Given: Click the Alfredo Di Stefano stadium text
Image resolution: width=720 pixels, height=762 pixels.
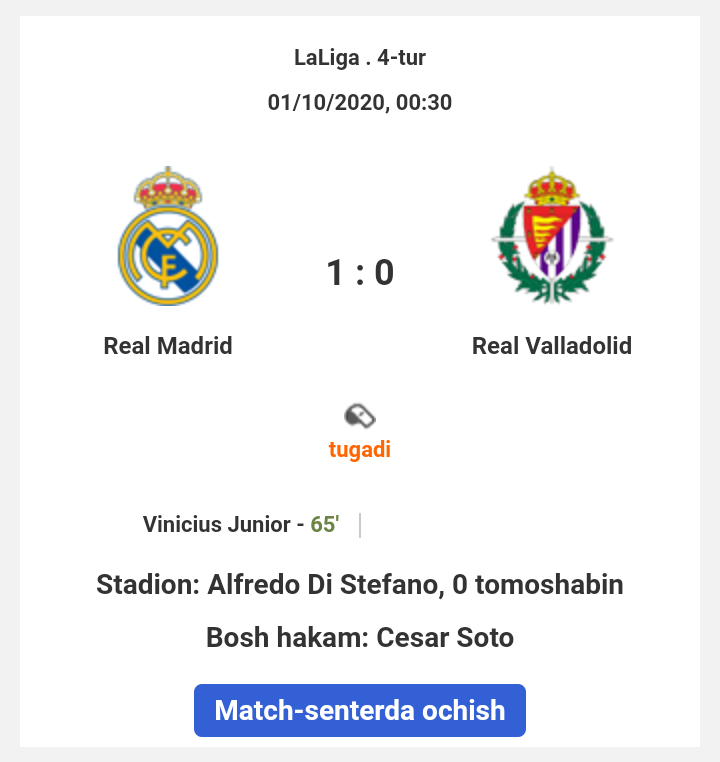Looking at the screenshot, I should click(360, 585).
